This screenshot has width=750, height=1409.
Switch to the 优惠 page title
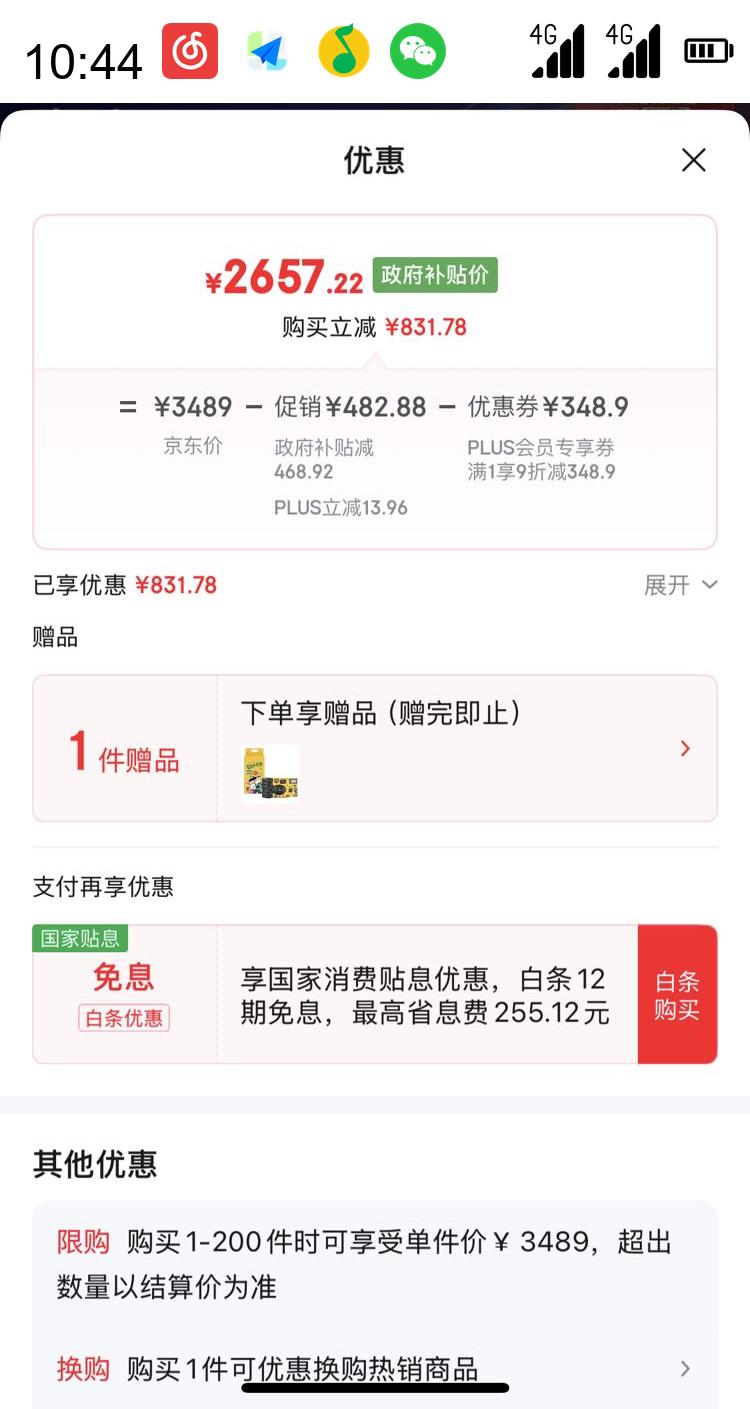coord(375,160)
